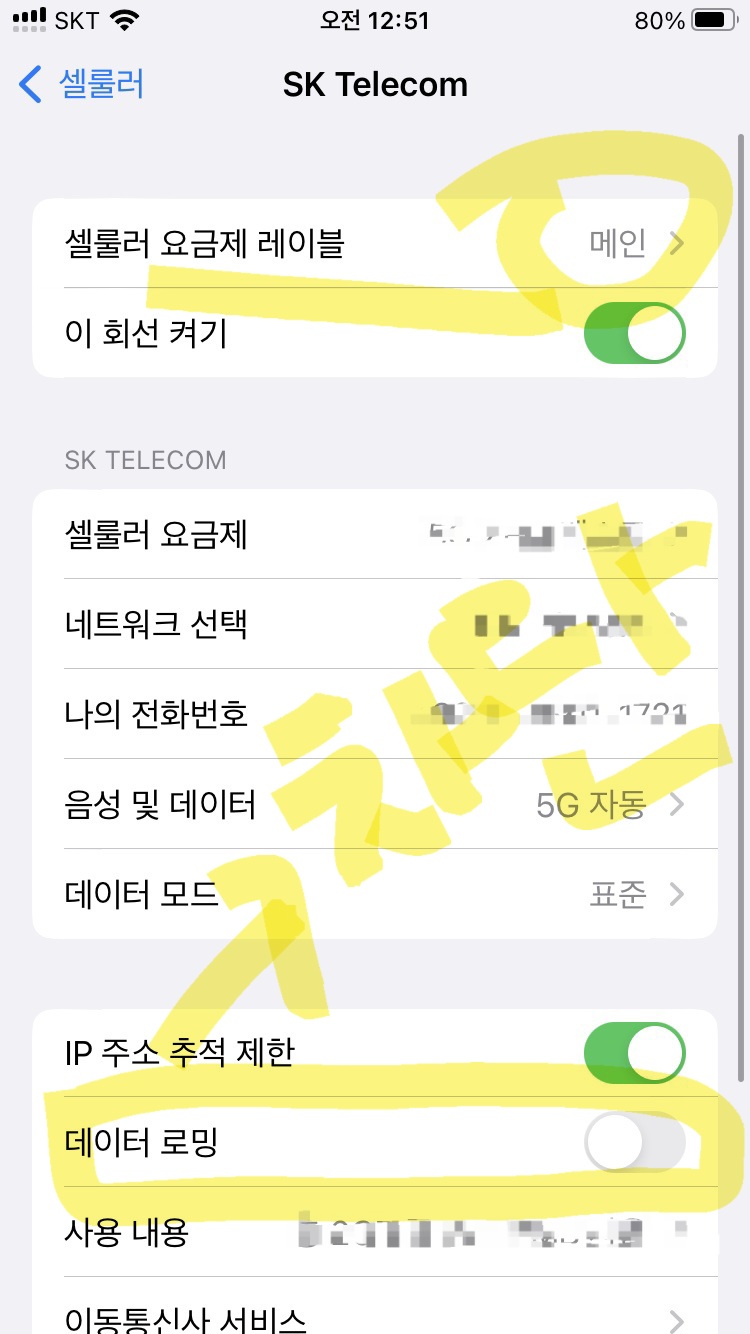Viewport: 750px width, 1334px height.
Task: Toggle 이 회선 켜기 switch off
Action: click(634, 333)
